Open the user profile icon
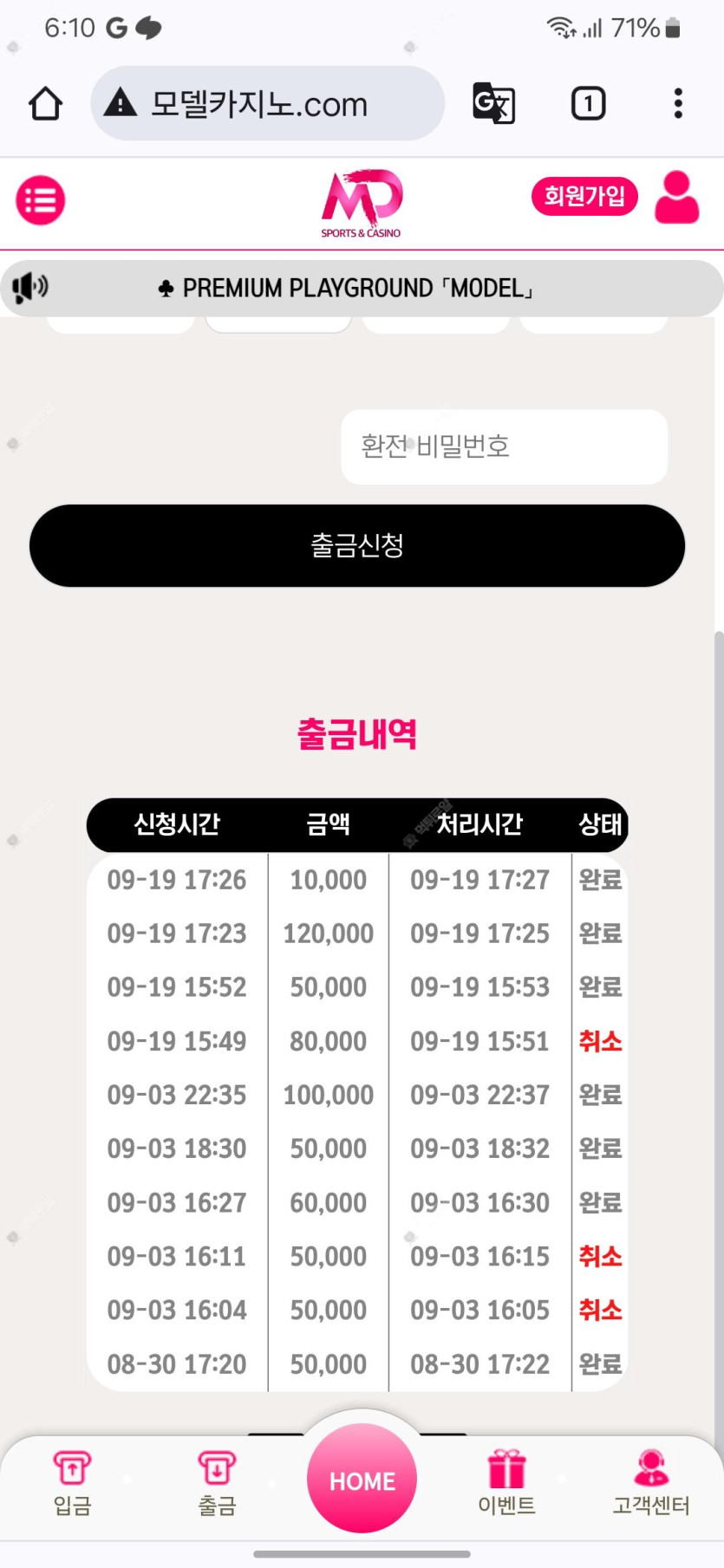The image size is (724, 1568). (676, 198)
